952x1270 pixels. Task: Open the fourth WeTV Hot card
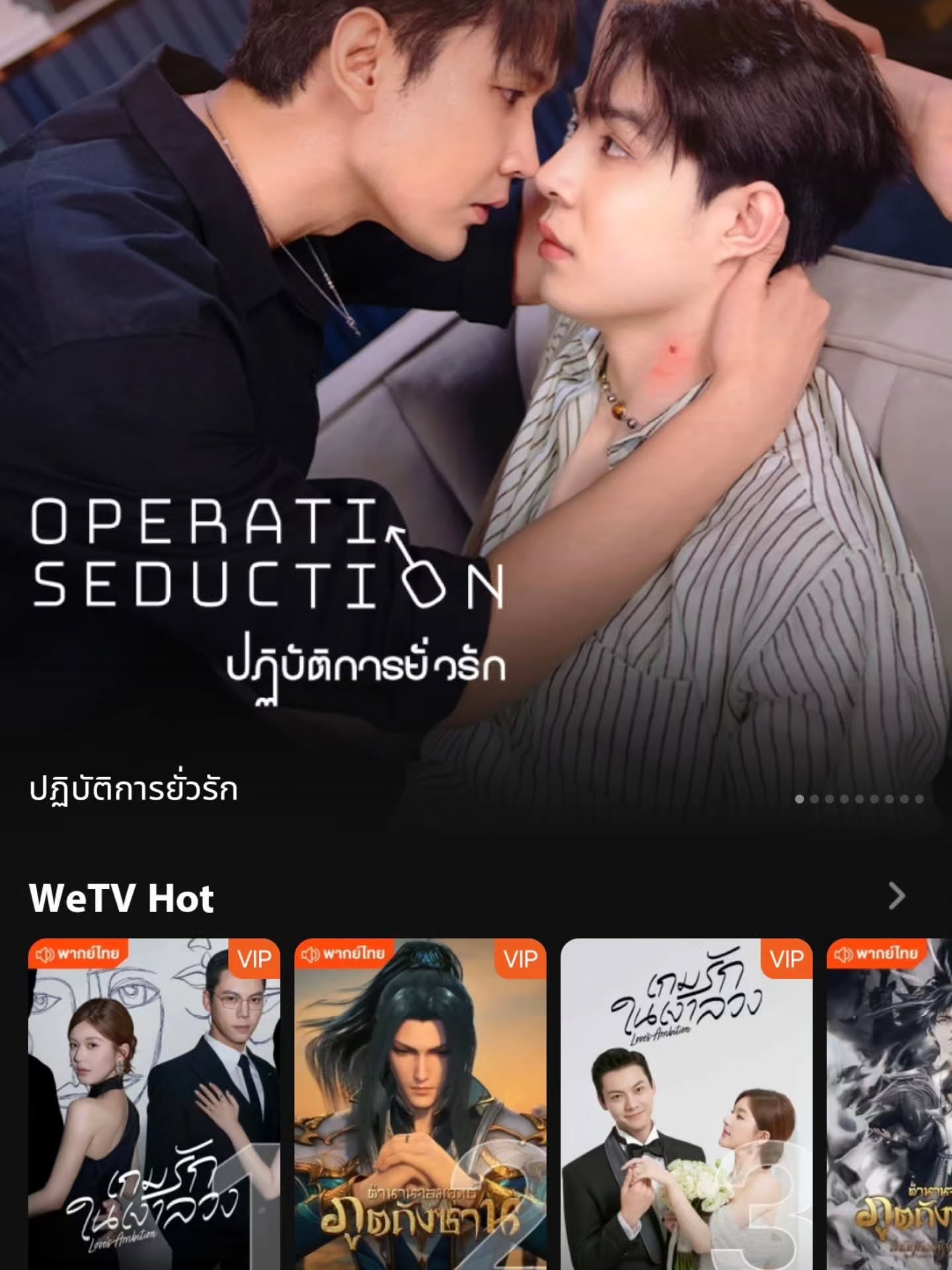(x=890, y=1105)
